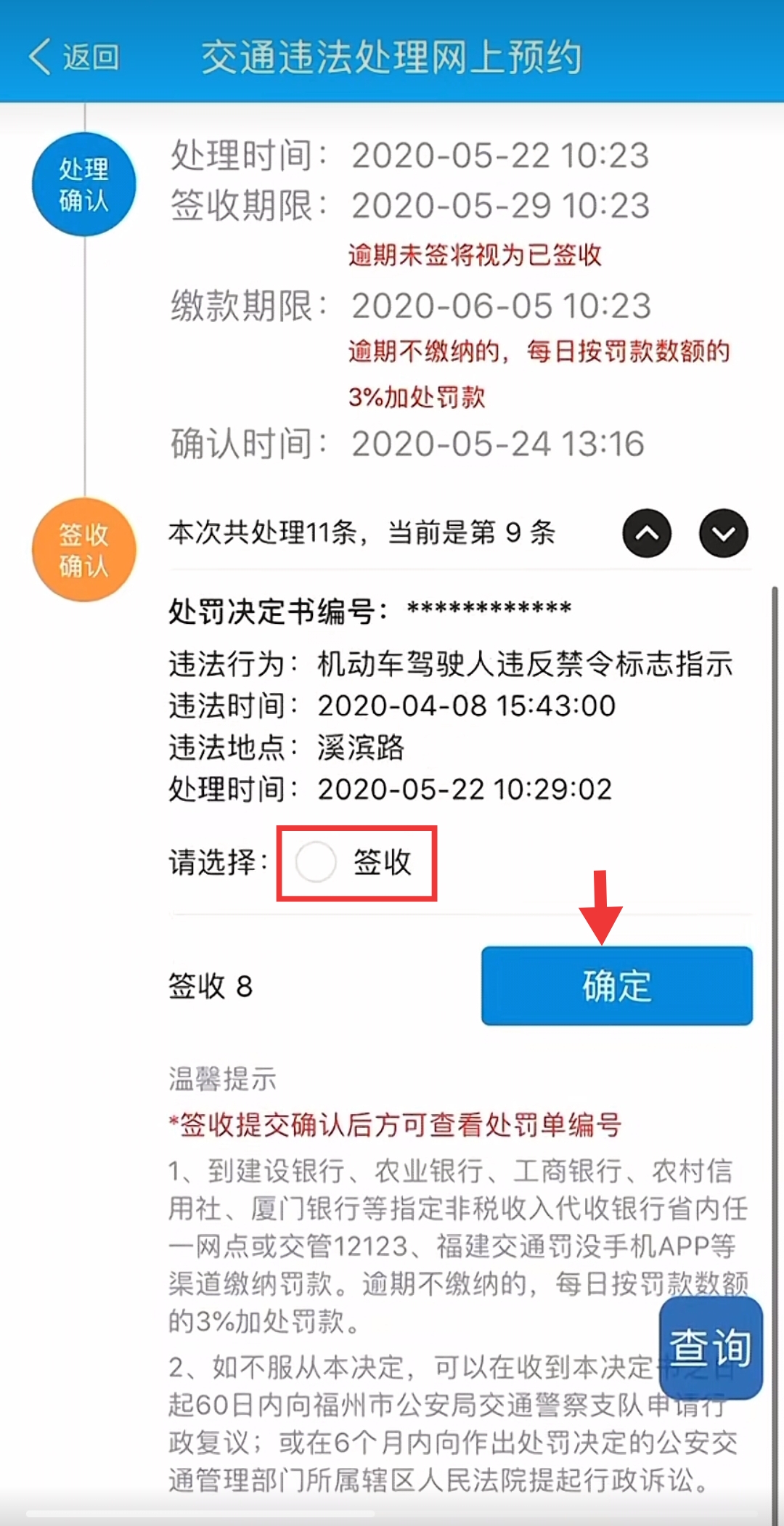784x1526 pixels.
Task: Go back using 返回 button
Action: point(74,57)
